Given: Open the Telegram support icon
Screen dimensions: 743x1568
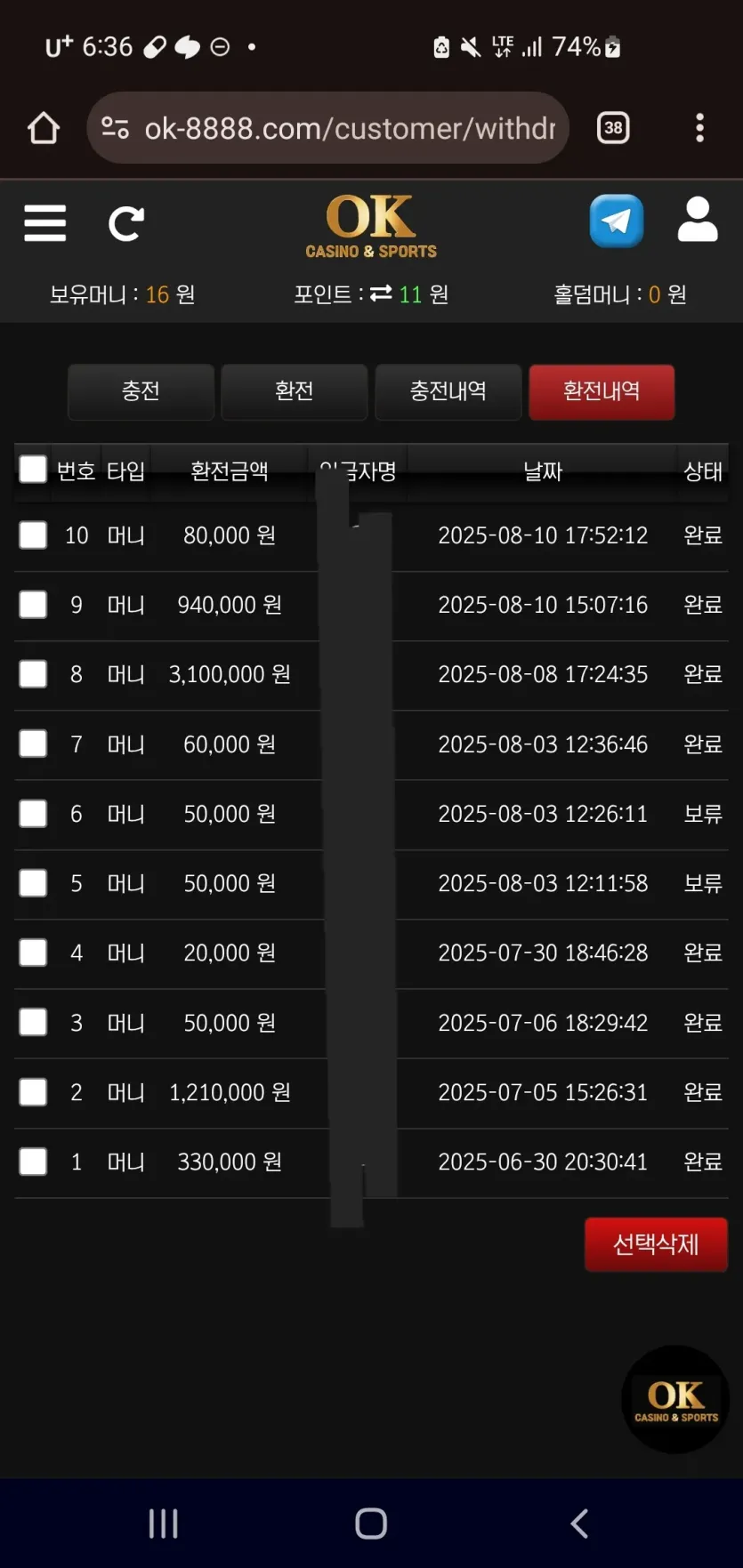Looking at the screenshot, I should coord(616,221).
